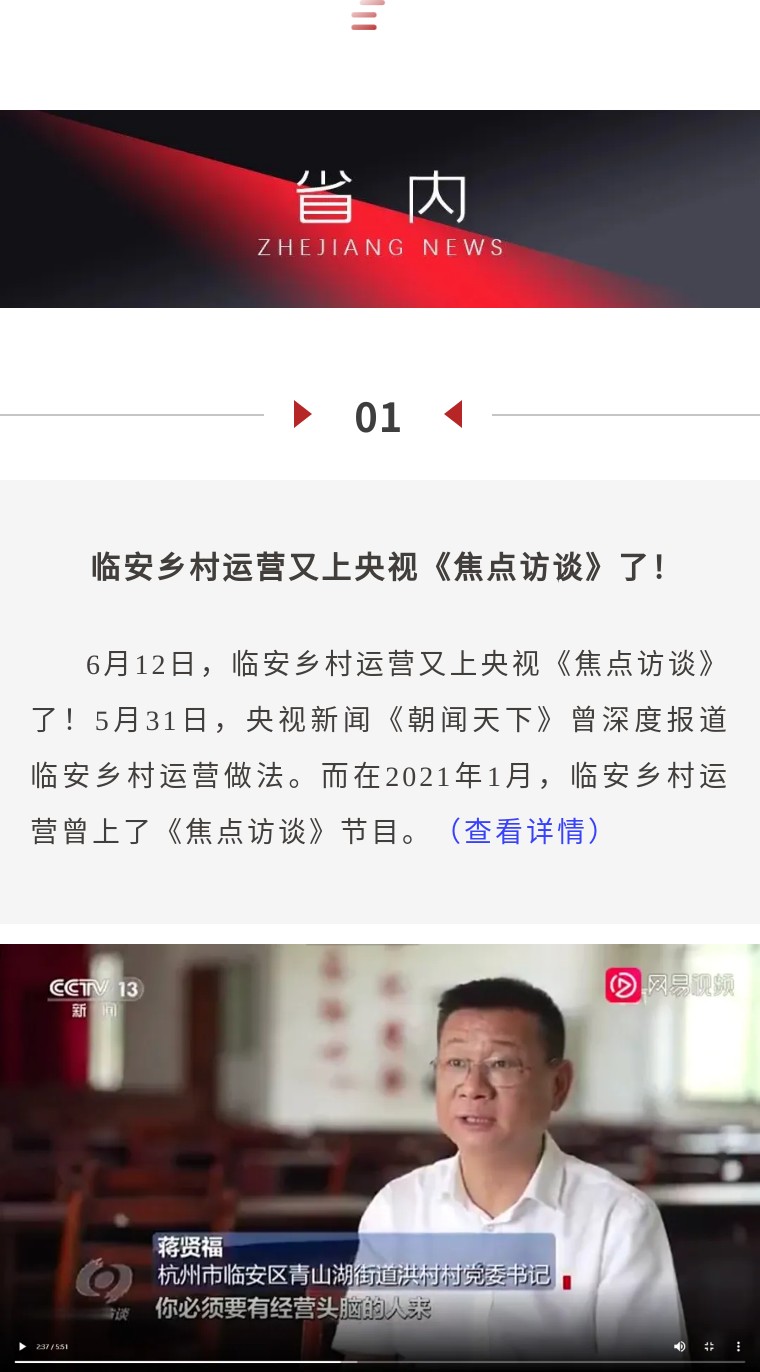Open the 查看详情 link
The image size is (760, 1372).
coord(524,831)
